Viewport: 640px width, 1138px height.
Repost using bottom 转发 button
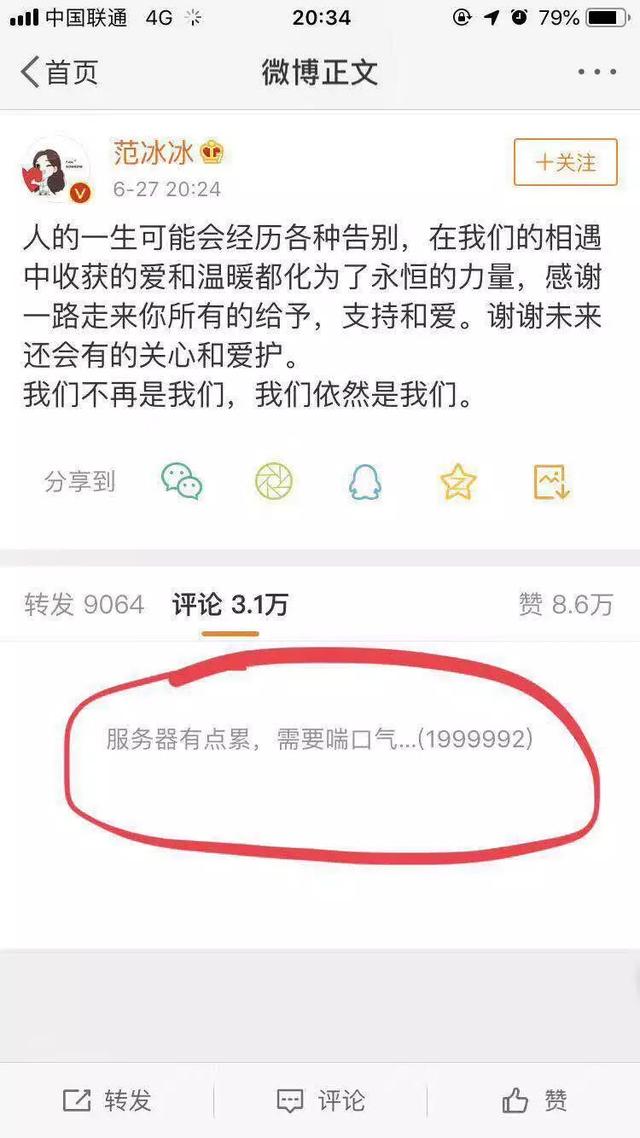click(x=107, y=1101)
